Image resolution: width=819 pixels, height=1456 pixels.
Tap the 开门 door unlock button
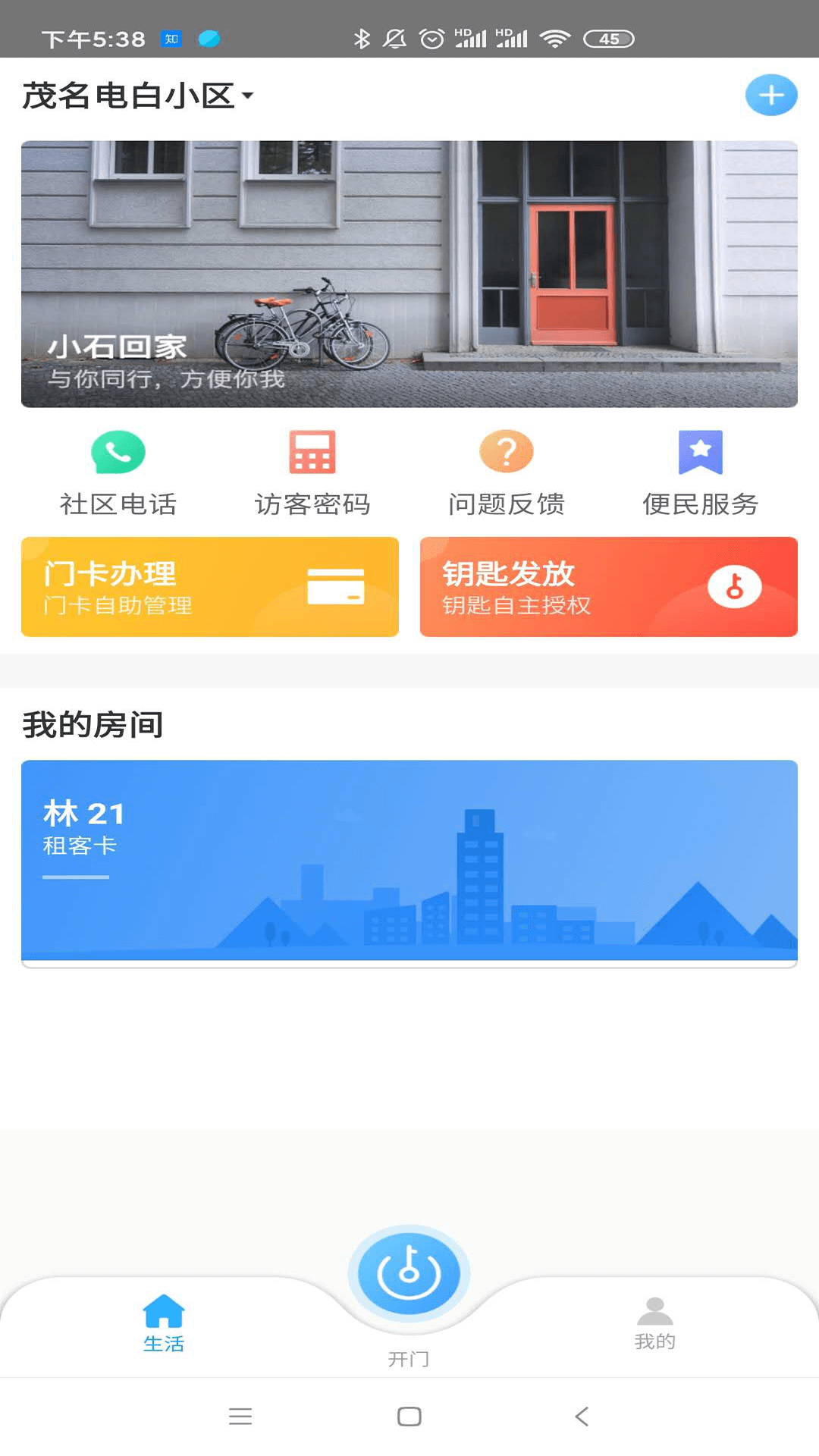[409, 1273]
